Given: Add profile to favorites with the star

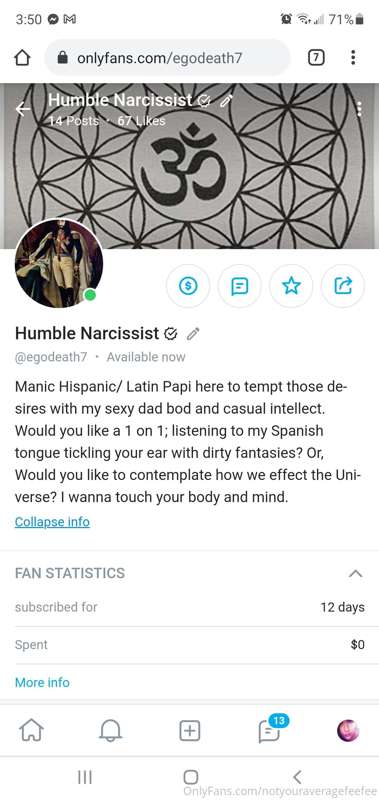Looking at the screenshot, I should coord(291,286).
